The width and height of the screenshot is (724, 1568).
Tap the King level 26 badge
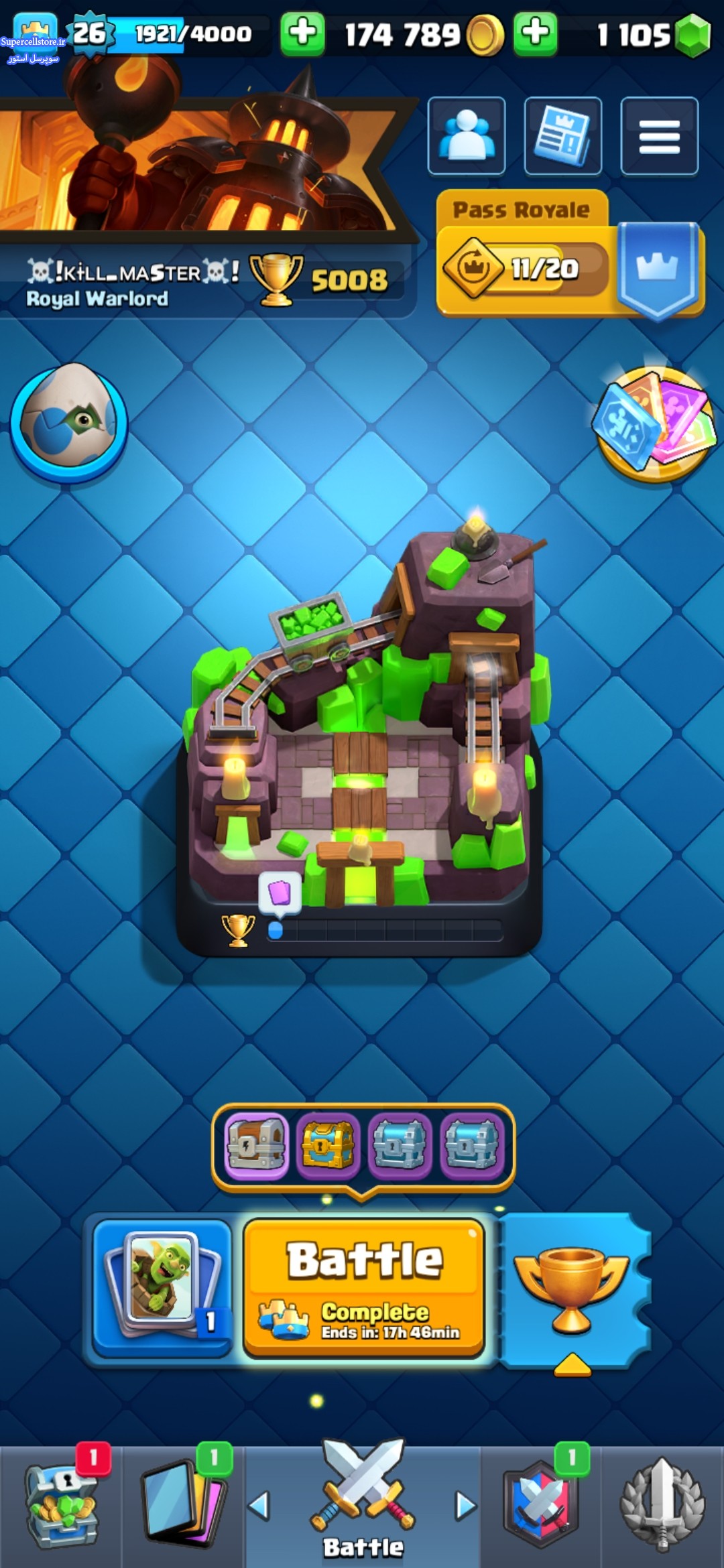point(90,33)
